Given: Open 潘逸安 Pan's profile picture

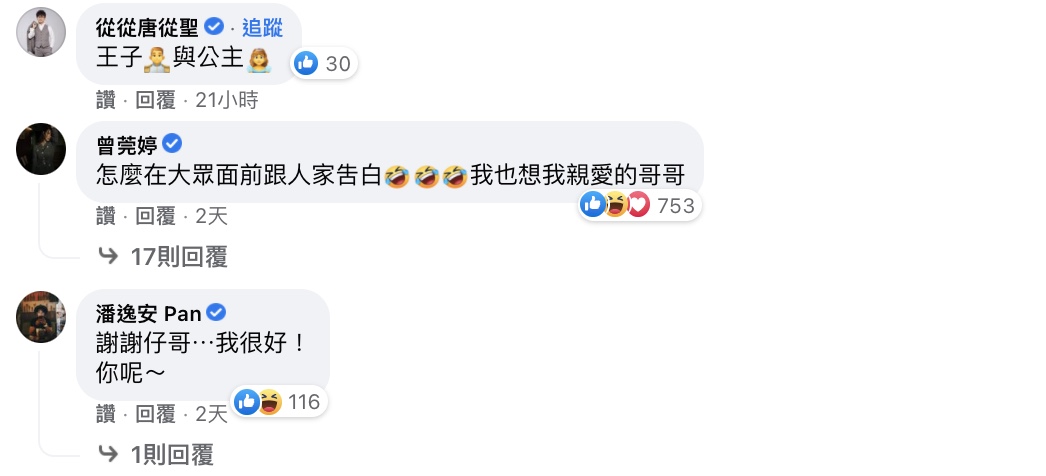Looking at the screenshot, I should (42, 316).
